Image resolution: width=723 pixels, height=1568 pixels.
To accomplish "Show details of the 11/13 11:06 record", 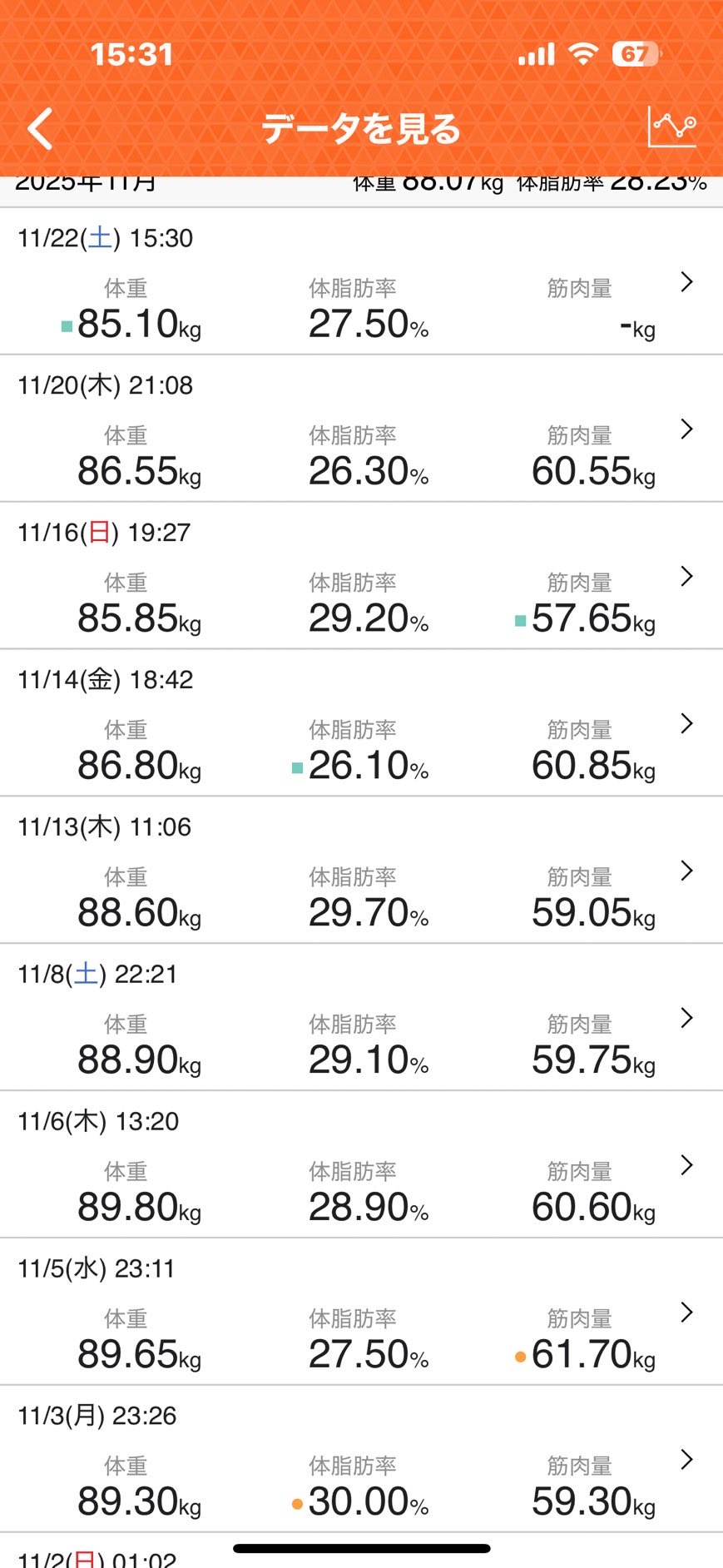I will point(361,871).
